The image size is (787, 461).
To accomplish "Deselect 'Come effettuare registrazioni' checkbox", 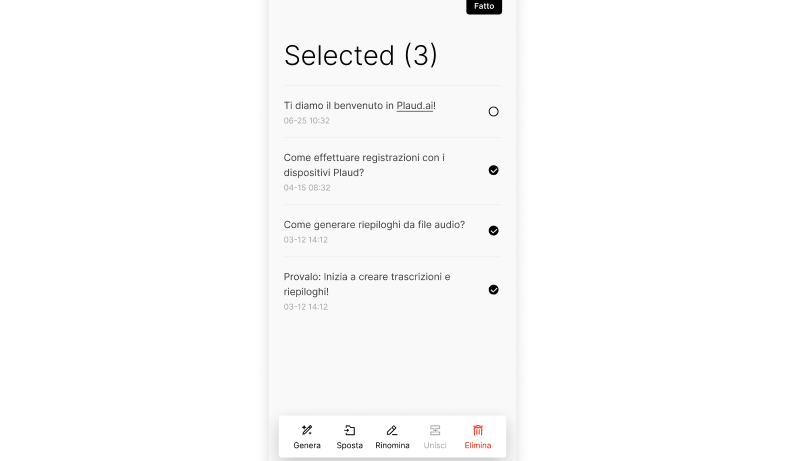I will (493, 170).
